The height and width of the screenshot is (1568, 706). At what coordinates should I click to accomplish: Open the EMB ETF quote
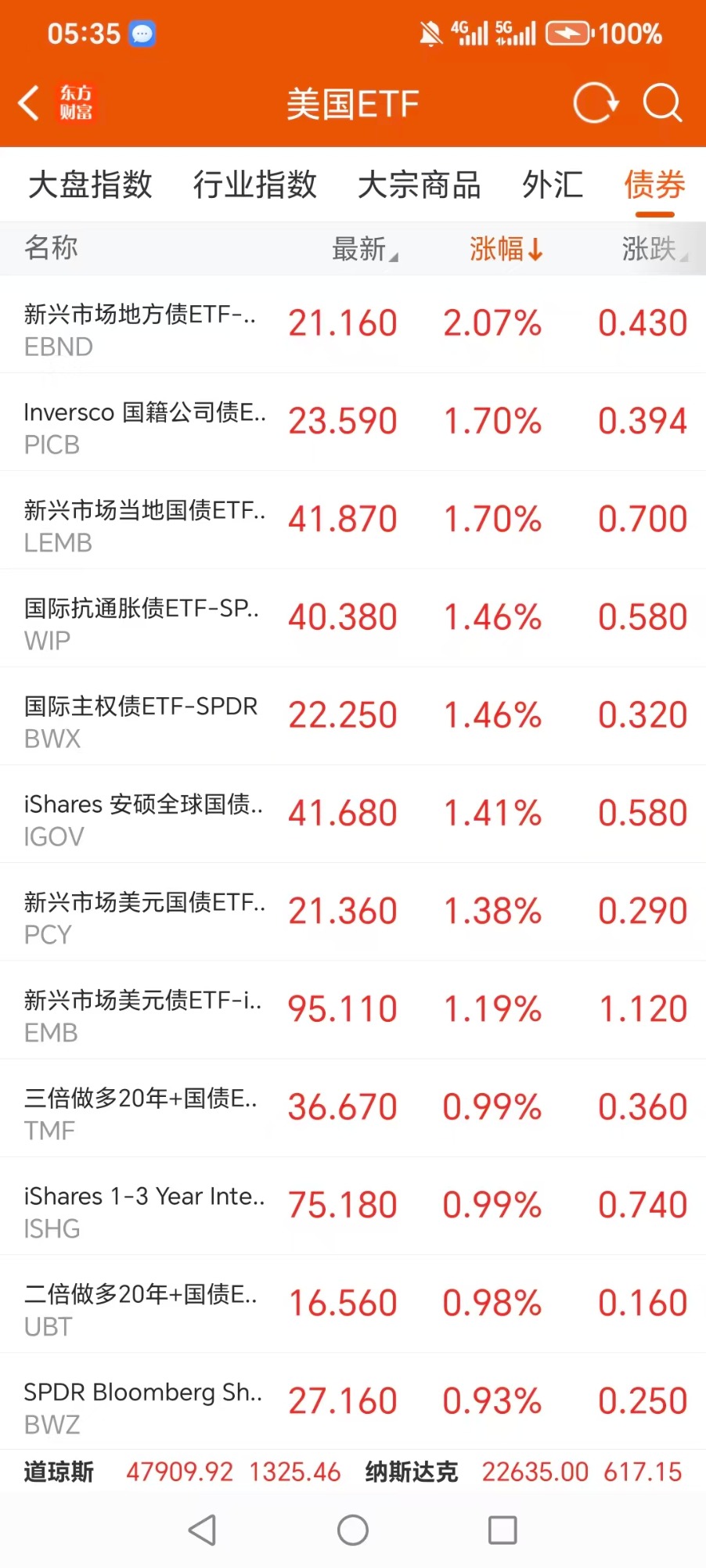point(352,1010)
